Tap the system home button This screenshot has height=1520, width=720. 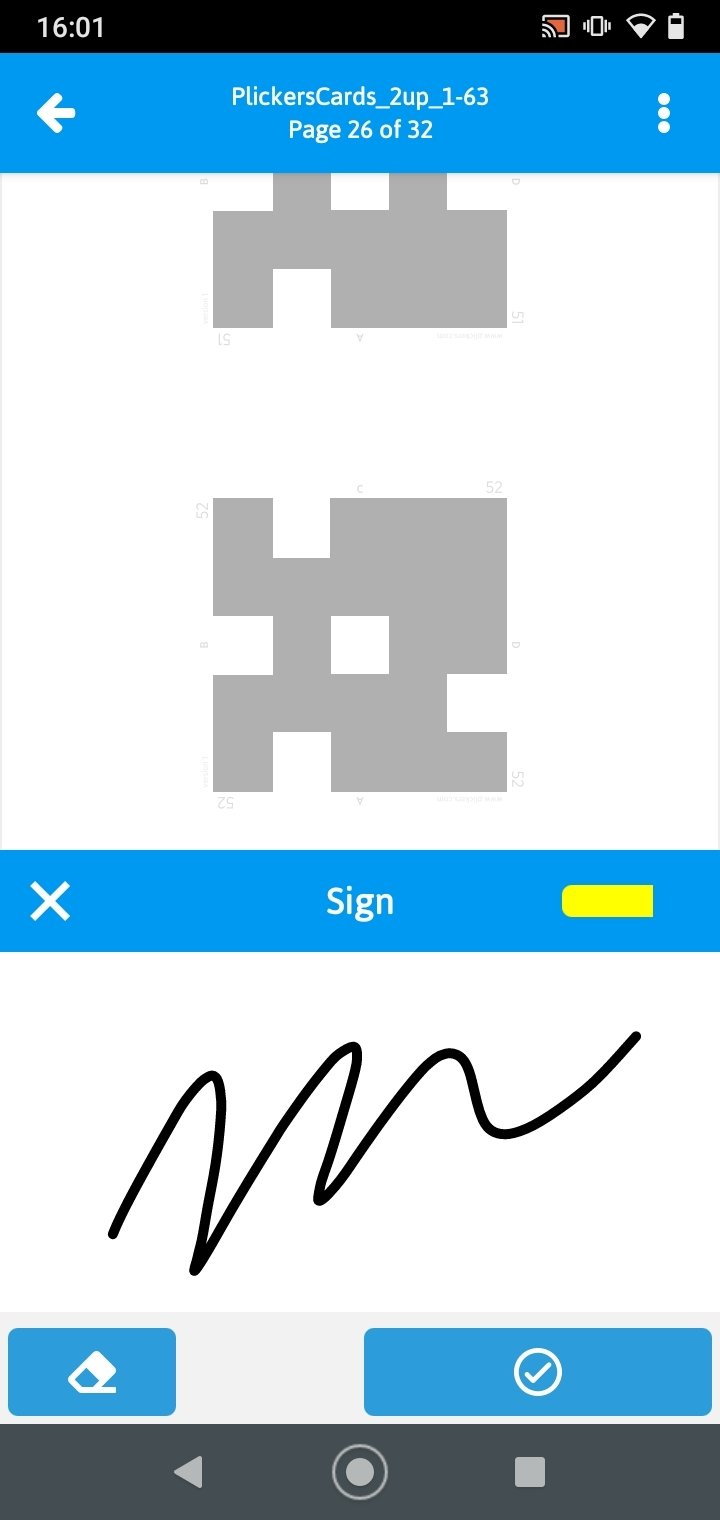tap(360, 1472)
